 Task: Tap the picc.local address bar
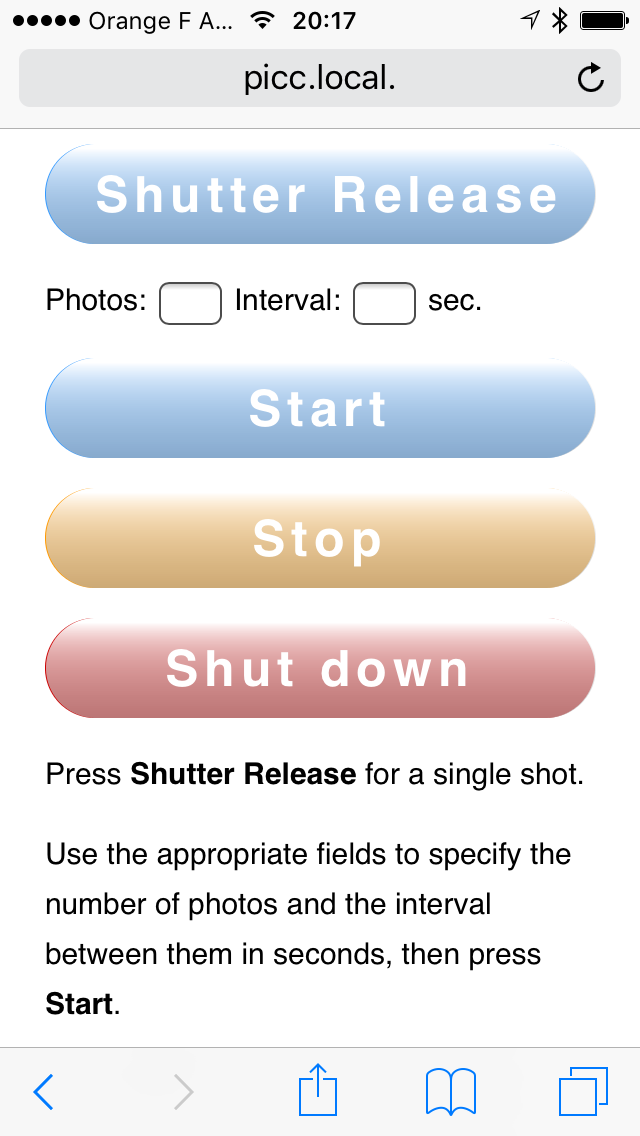click(x=320, y=78)
